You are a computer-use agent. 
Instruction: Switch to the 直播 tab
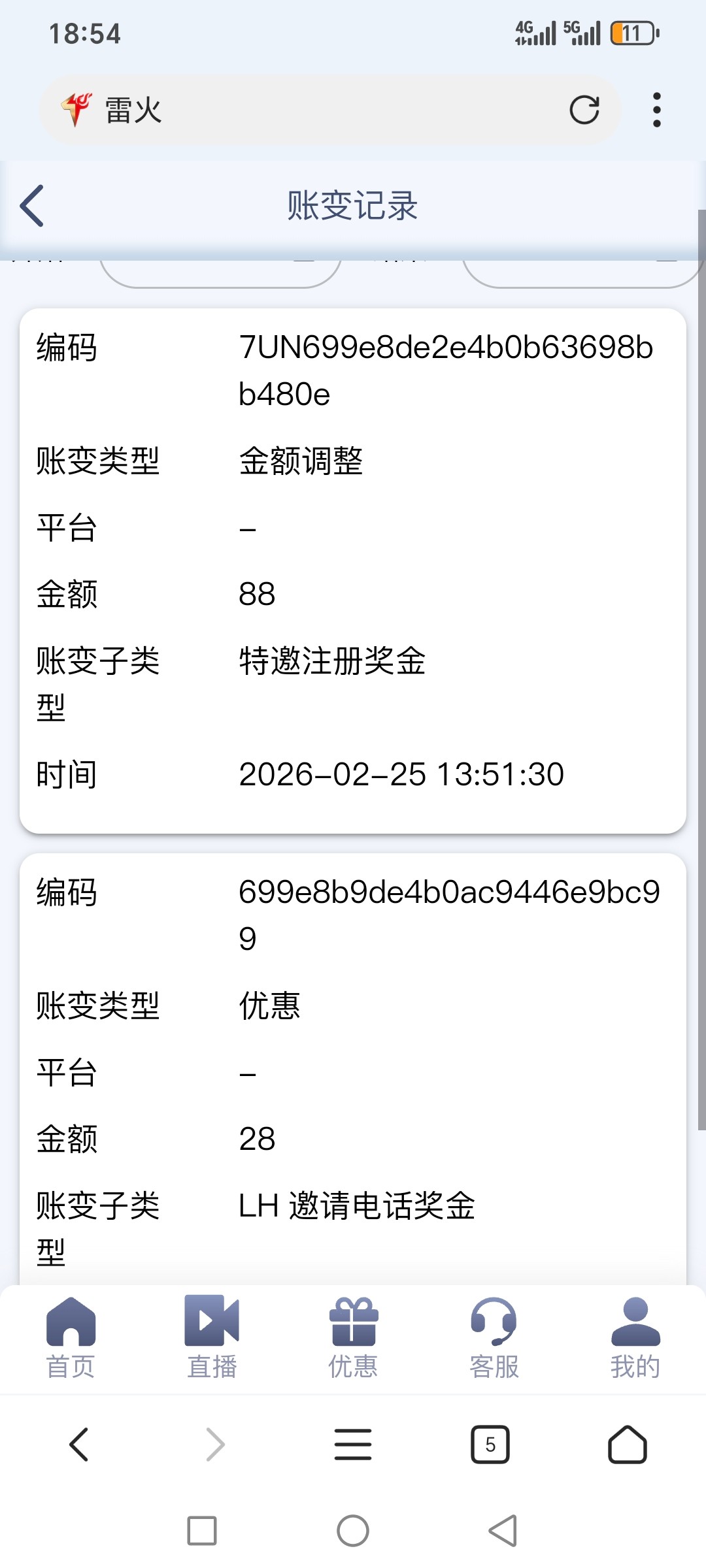point(212,1337)
